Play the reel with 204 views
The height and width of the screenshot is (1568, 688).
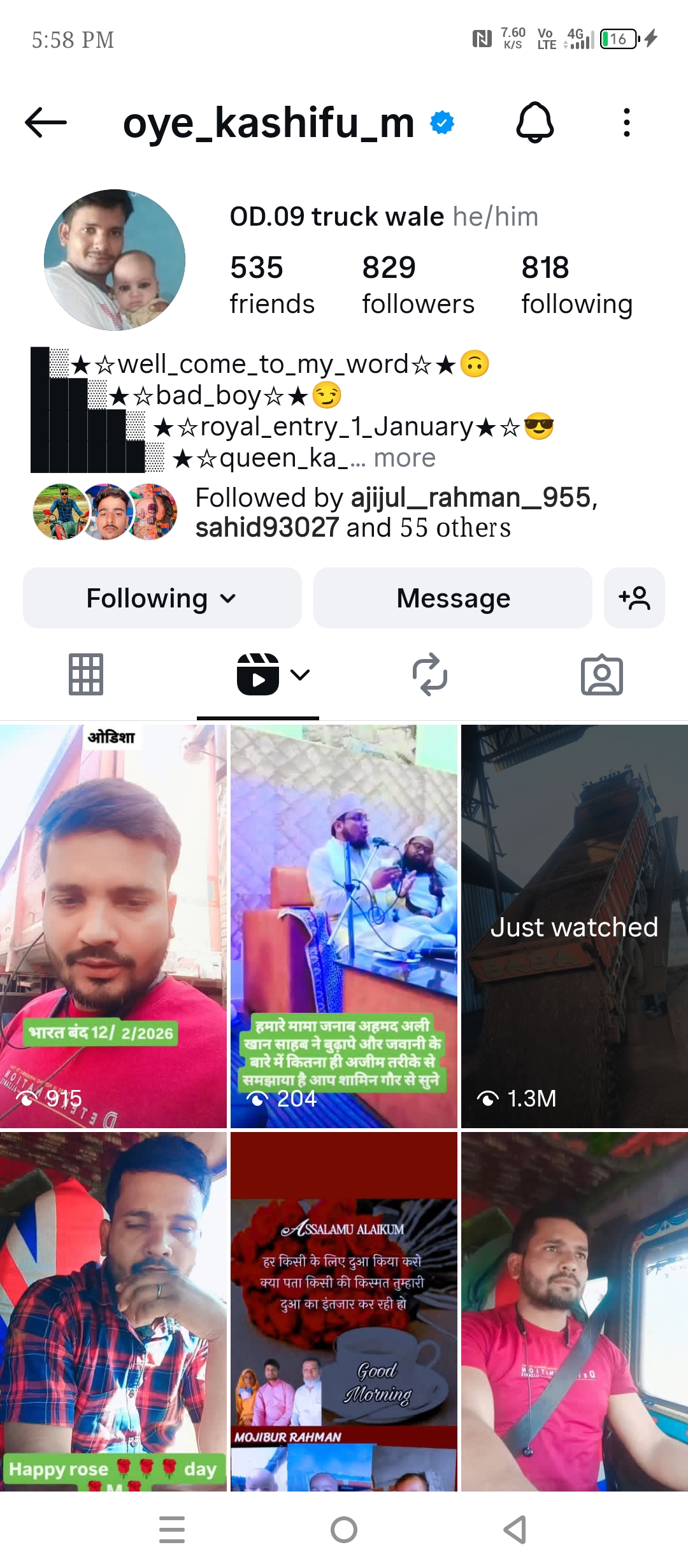[344, 924]
